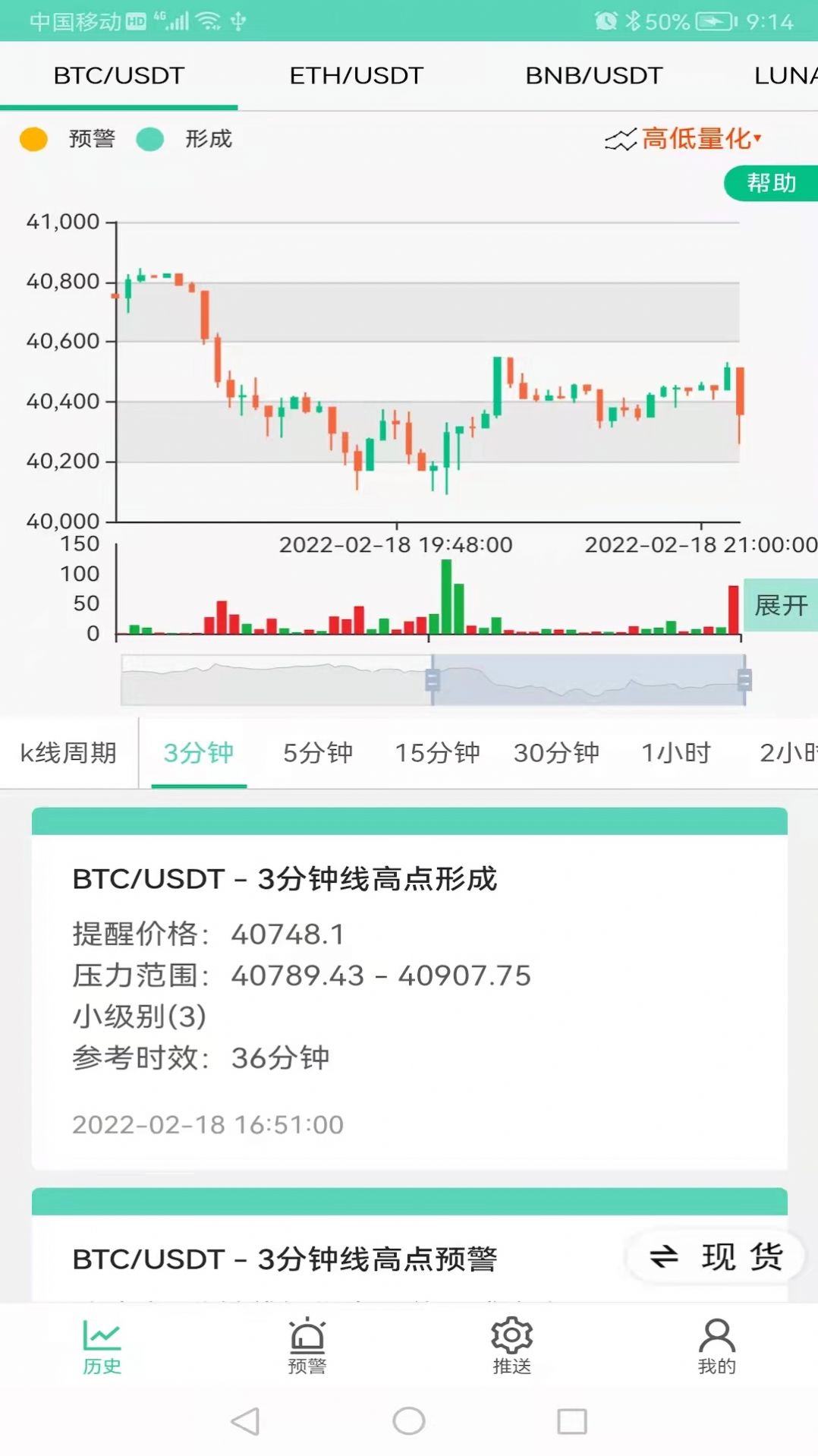Open the k线周期 period selector
Image resolution: width=818 pixels, height=1456 pixels.
pos(67,752)
